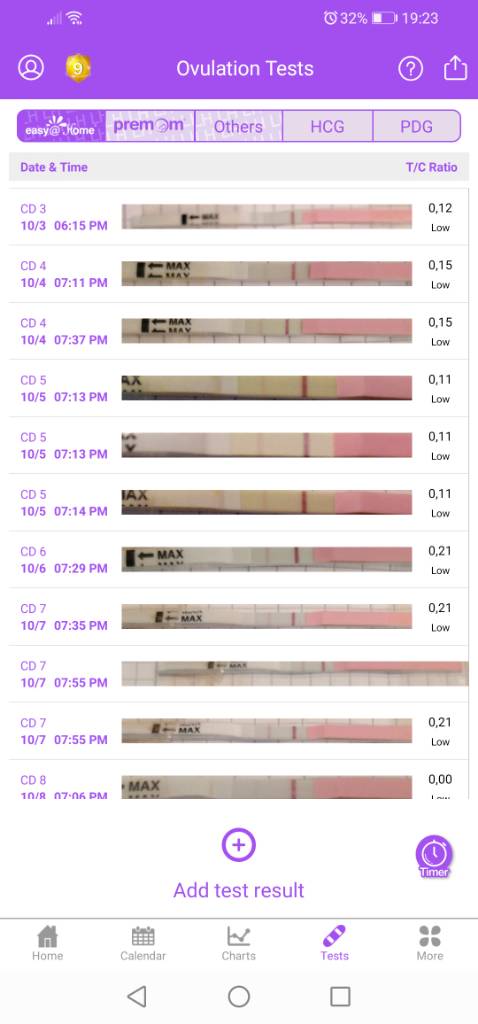Switch to the HCG tab
The height and width of the screenshot is (1024, 478).
(327, 126)
